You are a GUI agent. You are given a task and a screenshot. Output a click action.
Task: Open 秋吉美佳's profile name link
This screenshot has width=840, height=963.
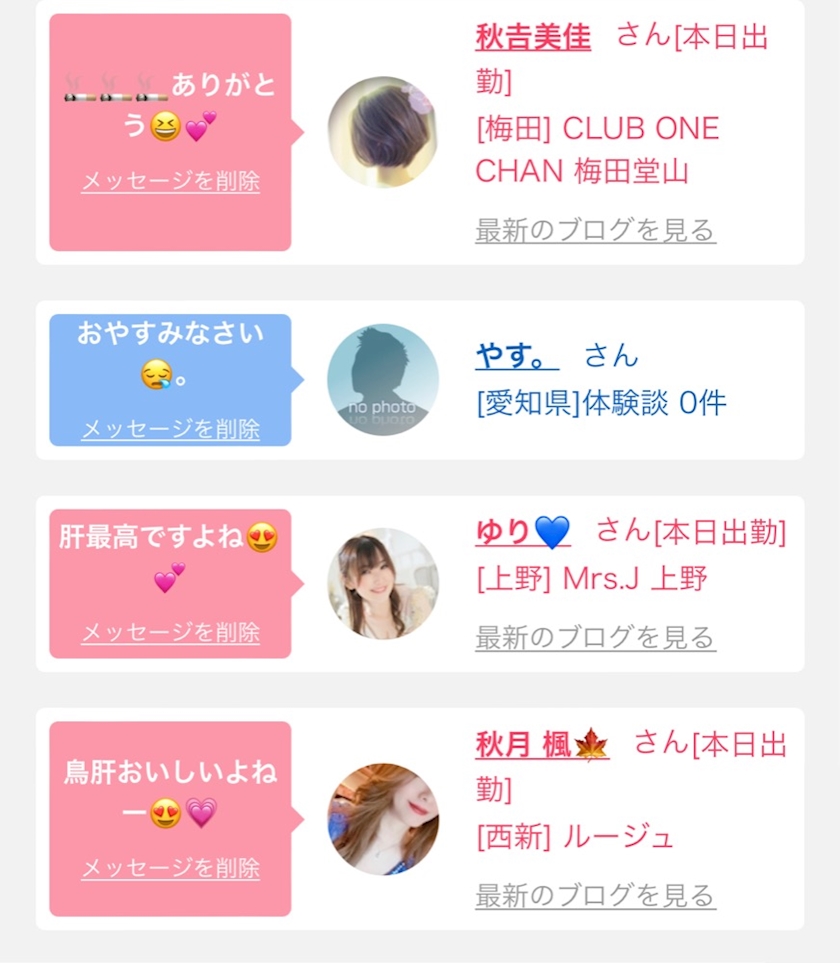tap(533, 37)
